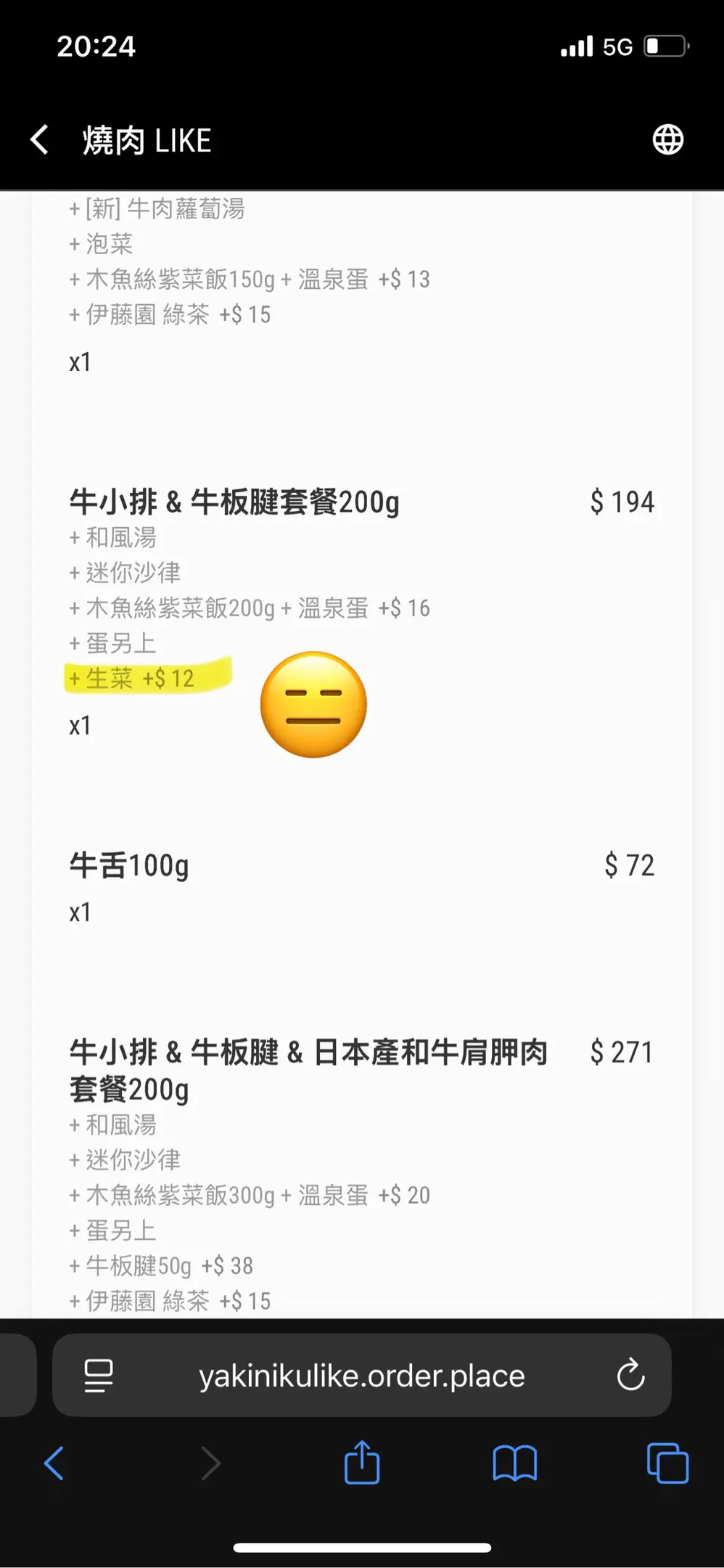This screenshot has width=724, height=1568.
Task: Tap the yakinikulike.order.place address bar
Action: [x=361, y=1376]
